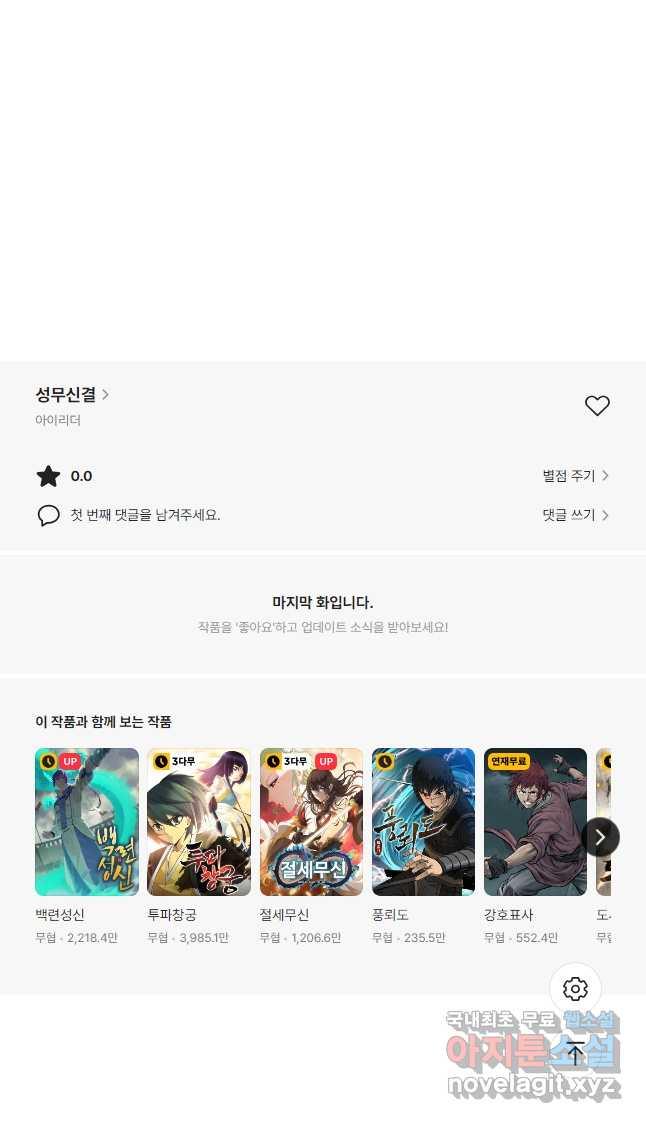The height and width of the screenshot is (1123, 646).
Task: Jump to top with the up arrow
Action: 575,1052
